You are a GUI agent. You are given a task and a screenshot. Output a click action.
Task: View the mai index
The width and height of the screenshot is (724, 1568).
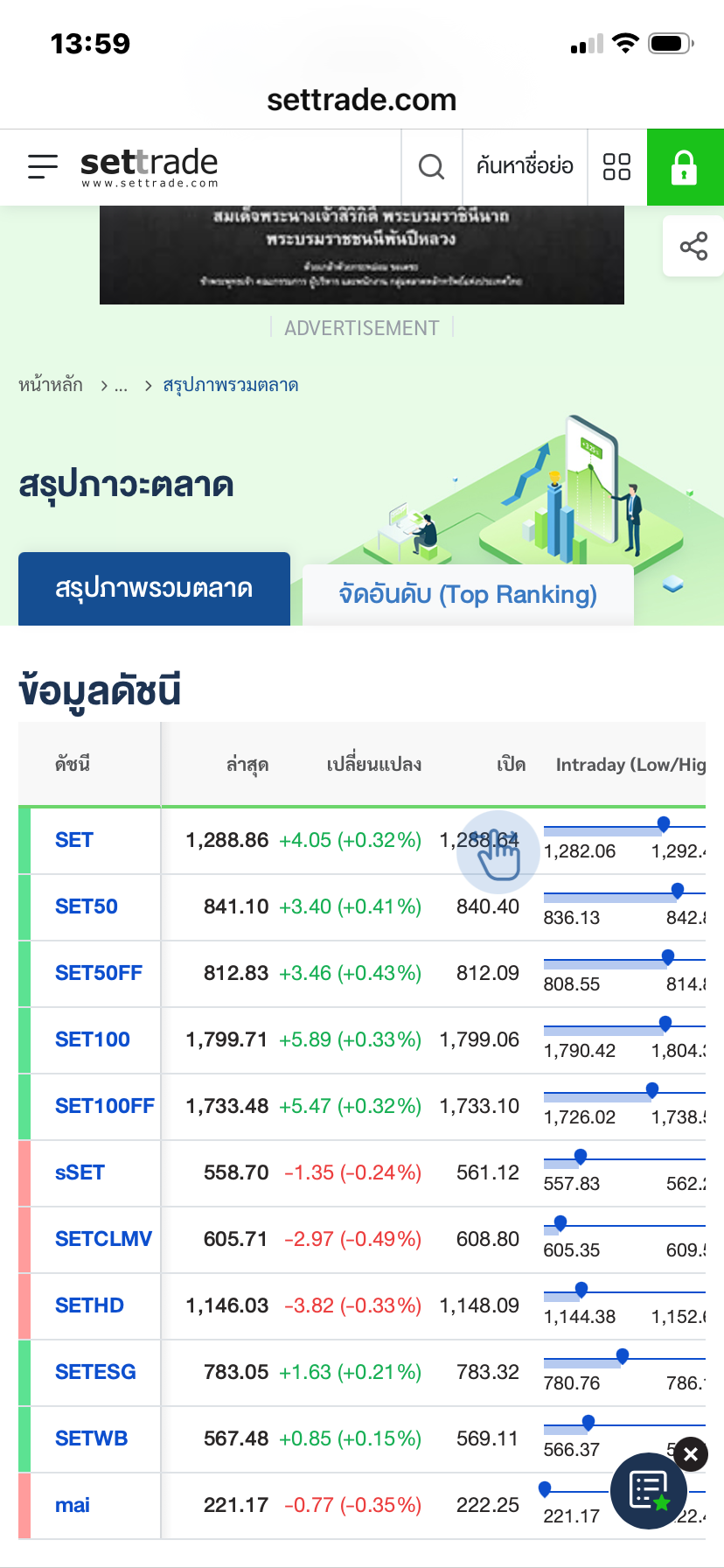point(73,1505)
